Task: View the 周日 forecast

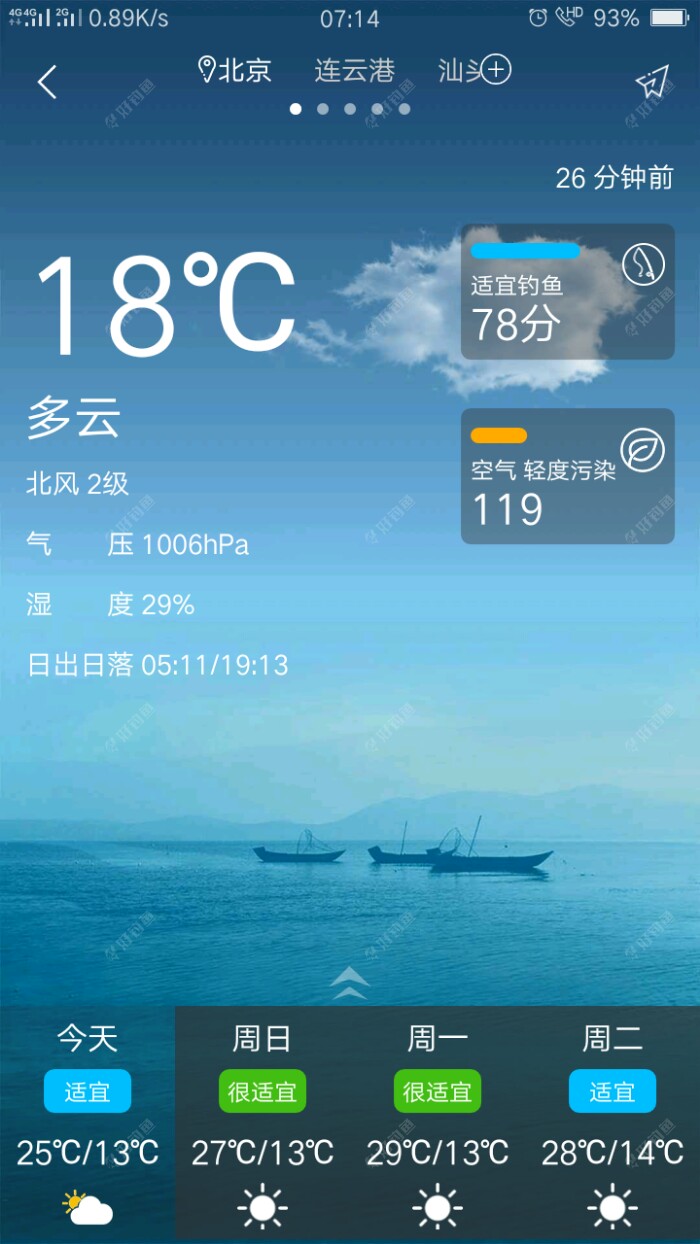Action: 262,1124
